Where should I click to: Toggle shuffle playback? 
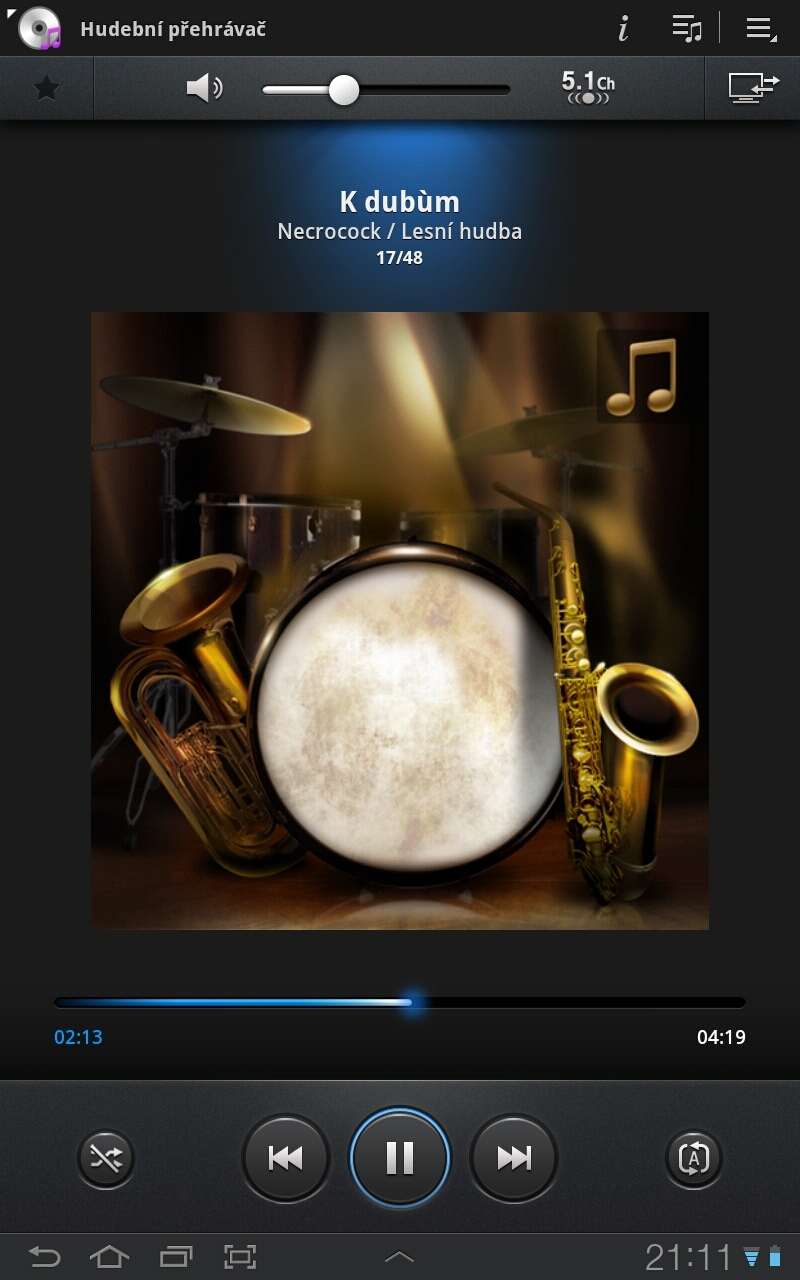[x=106, y=1158]
